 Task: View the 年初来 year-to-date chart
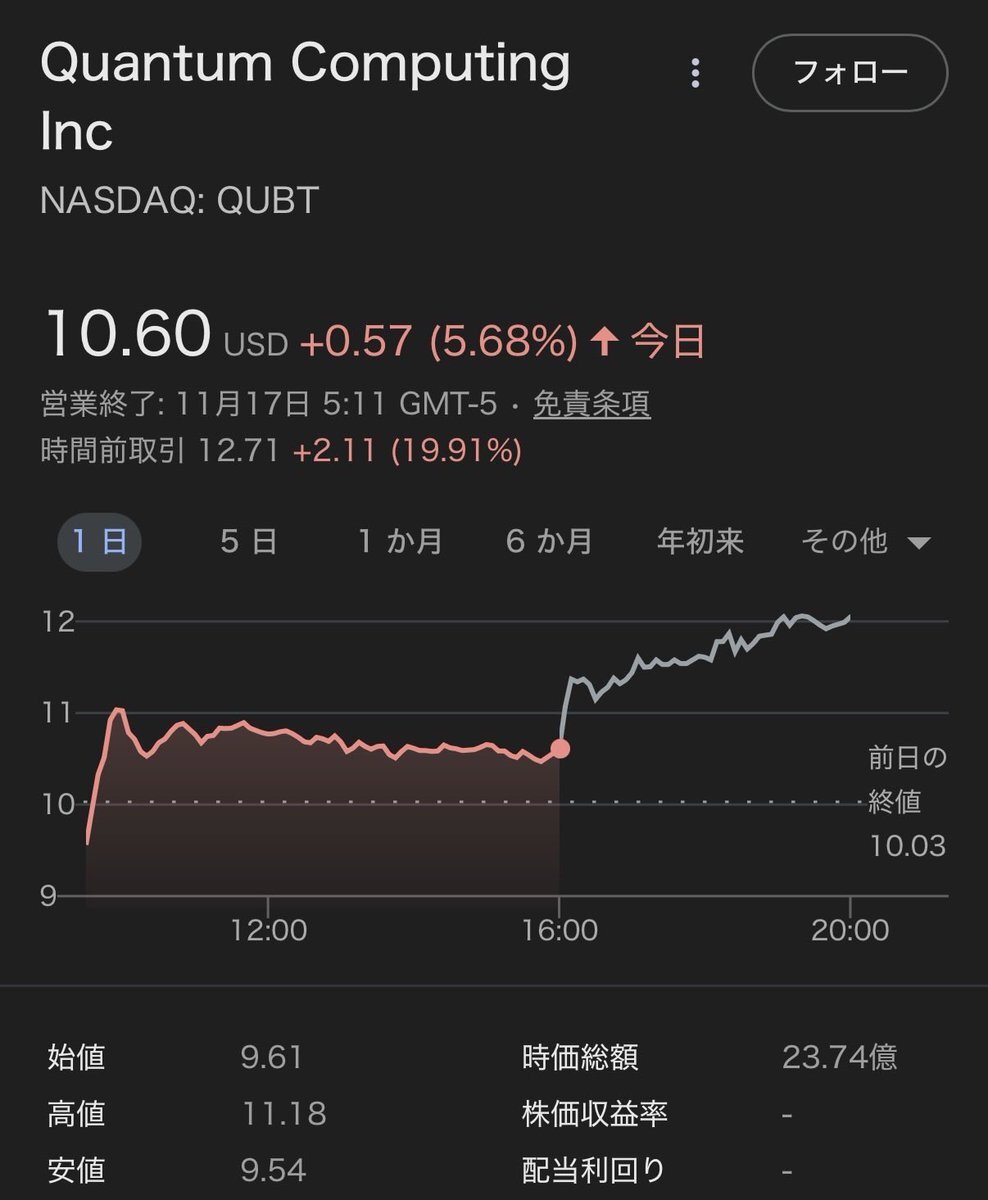pos(700,542)
